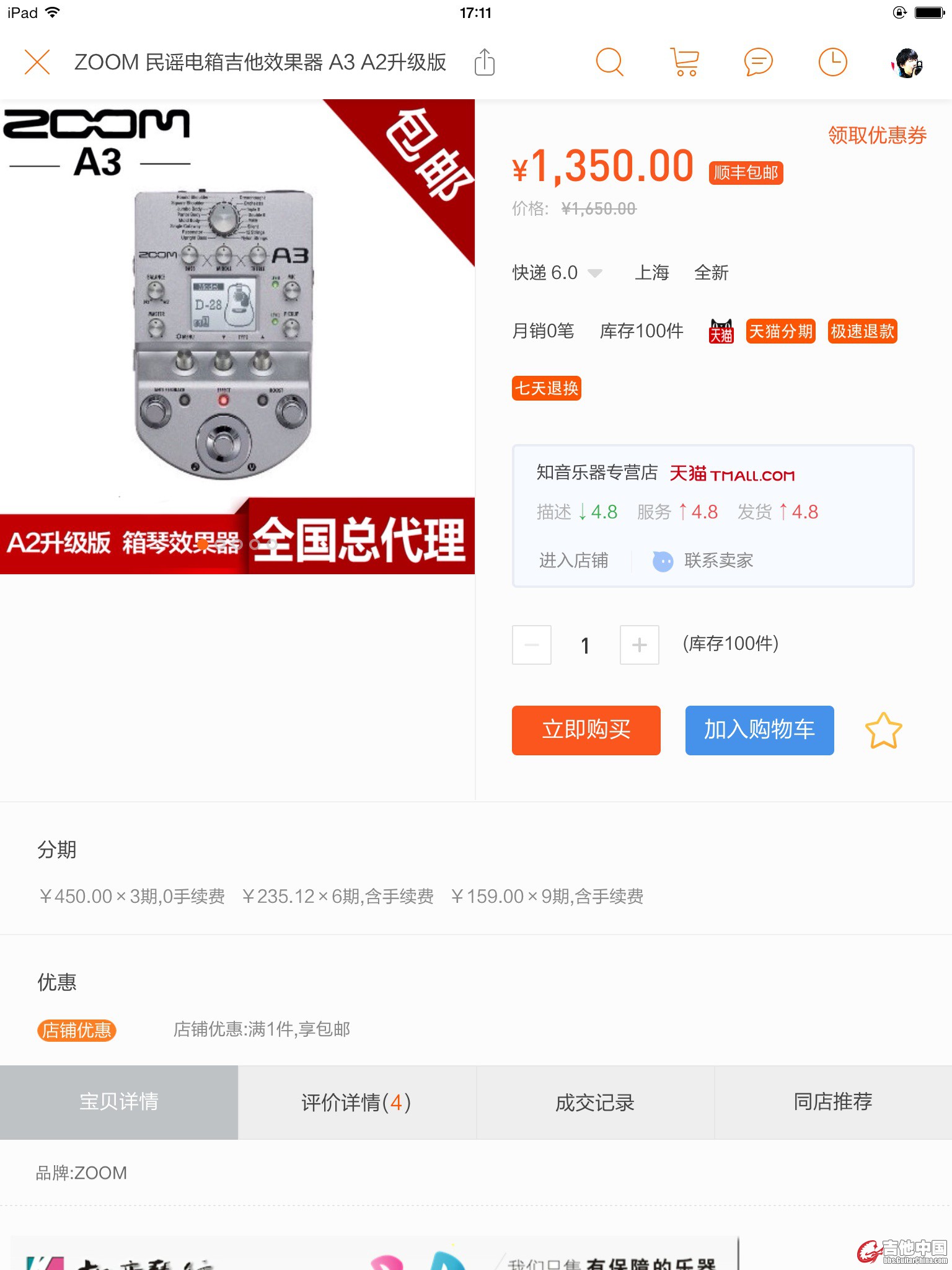
Task: Share this ZOOM A3 product
Action: [x=484, y=63]
